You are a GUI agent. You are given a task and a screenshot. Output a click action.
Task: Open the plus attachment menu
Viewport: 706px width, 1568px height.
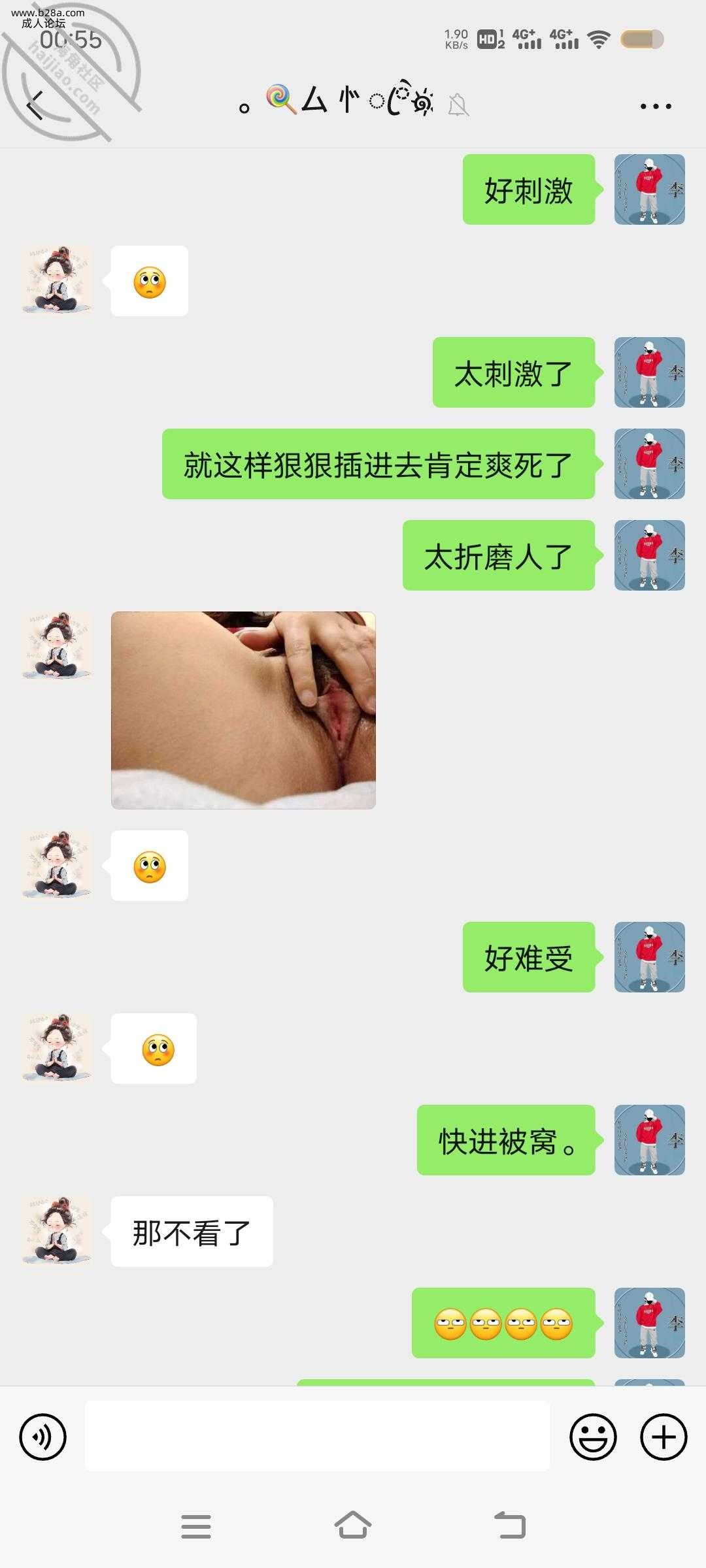click(x=663, y=1437)
